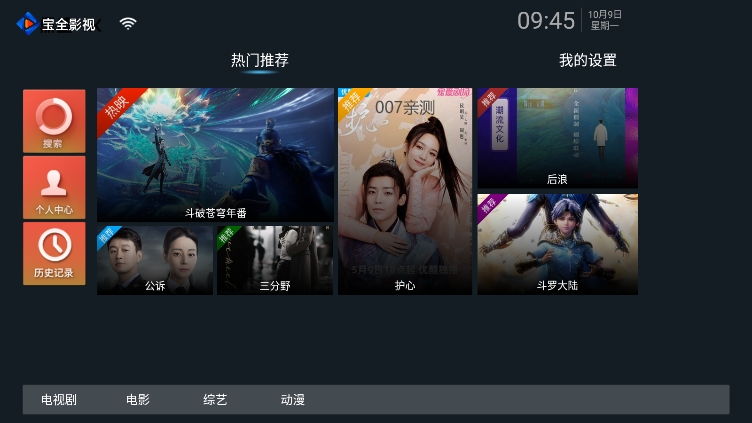Open 个人中心 personal center
752x423 pixels.
click(x=54, y=187)
